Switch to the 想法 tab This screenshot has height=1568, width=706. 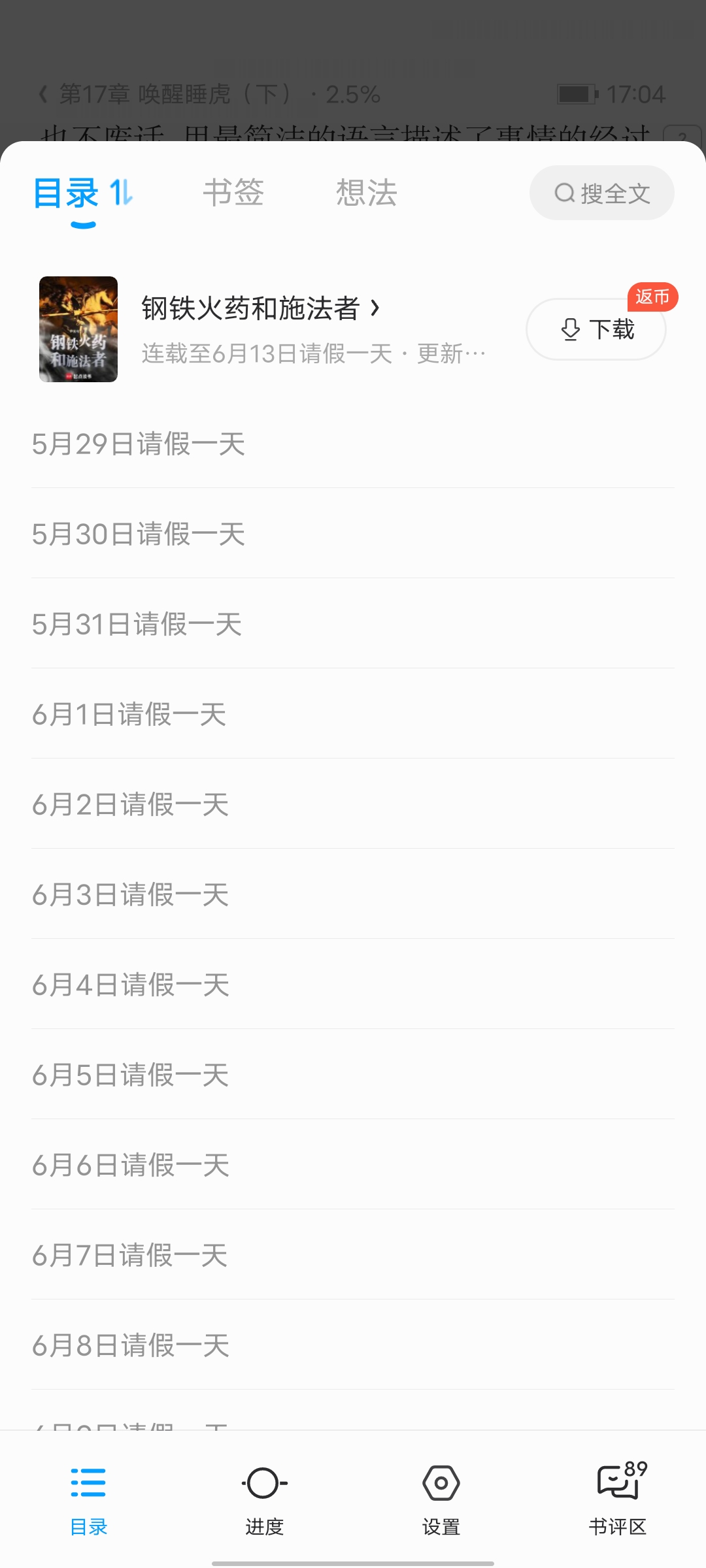(366, 193)
